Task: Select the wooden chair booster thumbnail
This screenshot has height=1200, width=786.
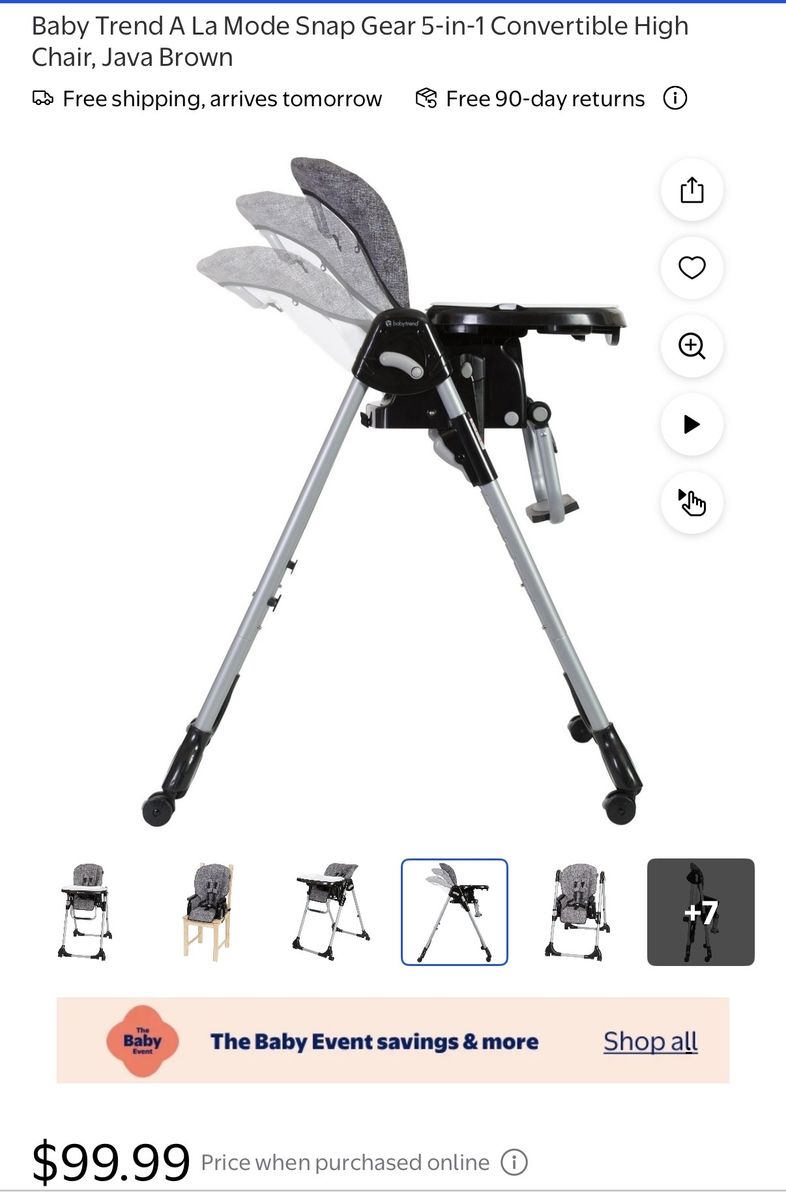Action: click(x=208, y=912)
